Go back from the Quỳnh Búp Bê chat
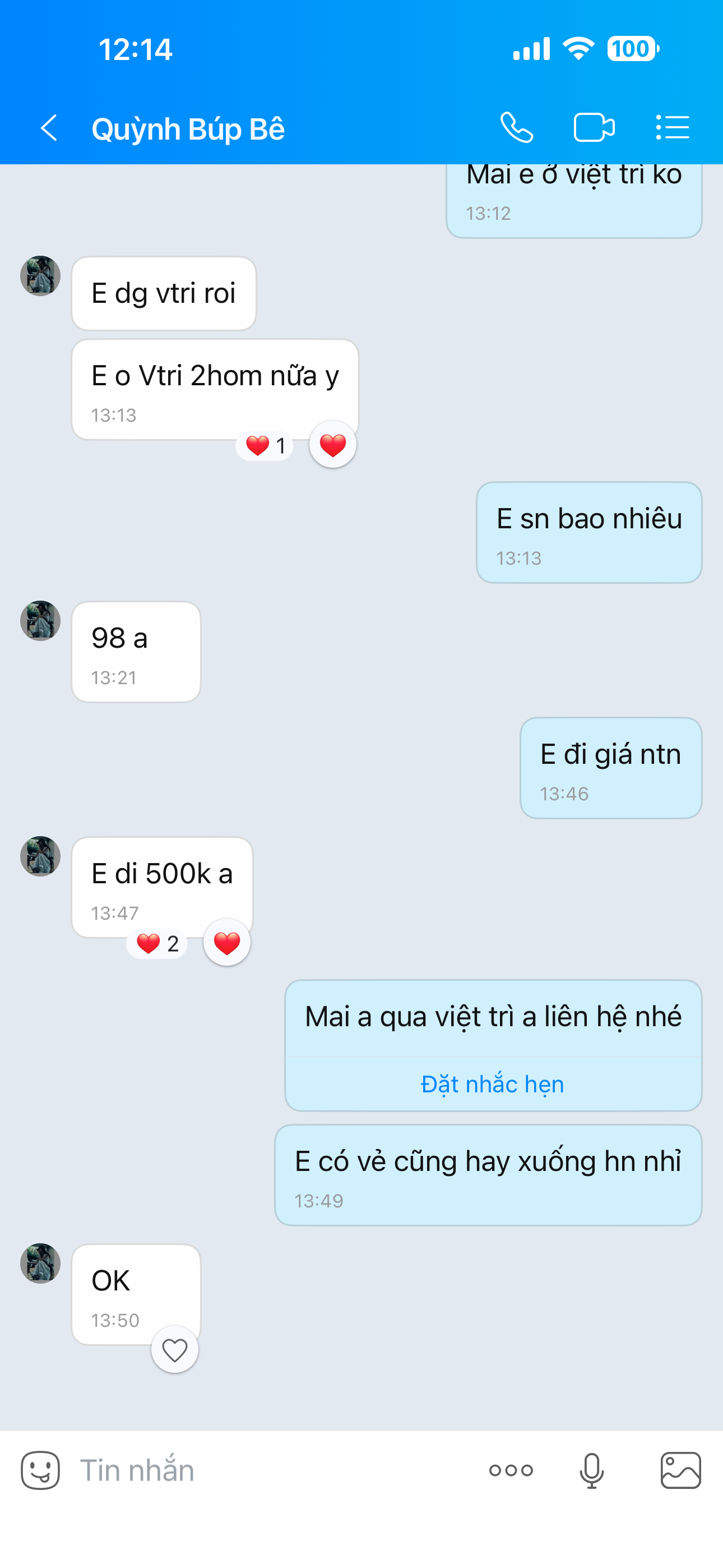This screenshot has width=723, height=1568. (49, 128)
